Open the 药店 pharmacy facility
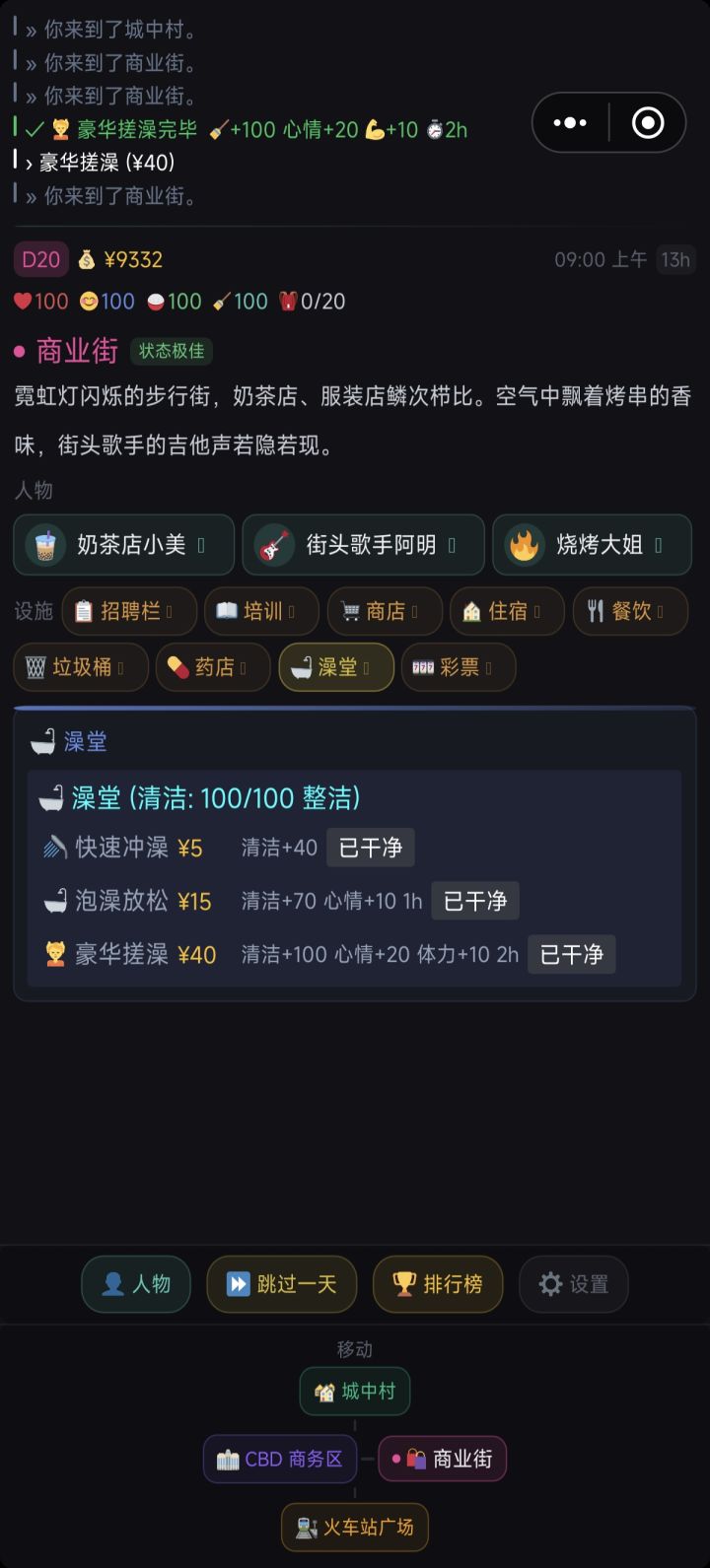This screenshot has width=710, height=1568. tap(212, 667)
